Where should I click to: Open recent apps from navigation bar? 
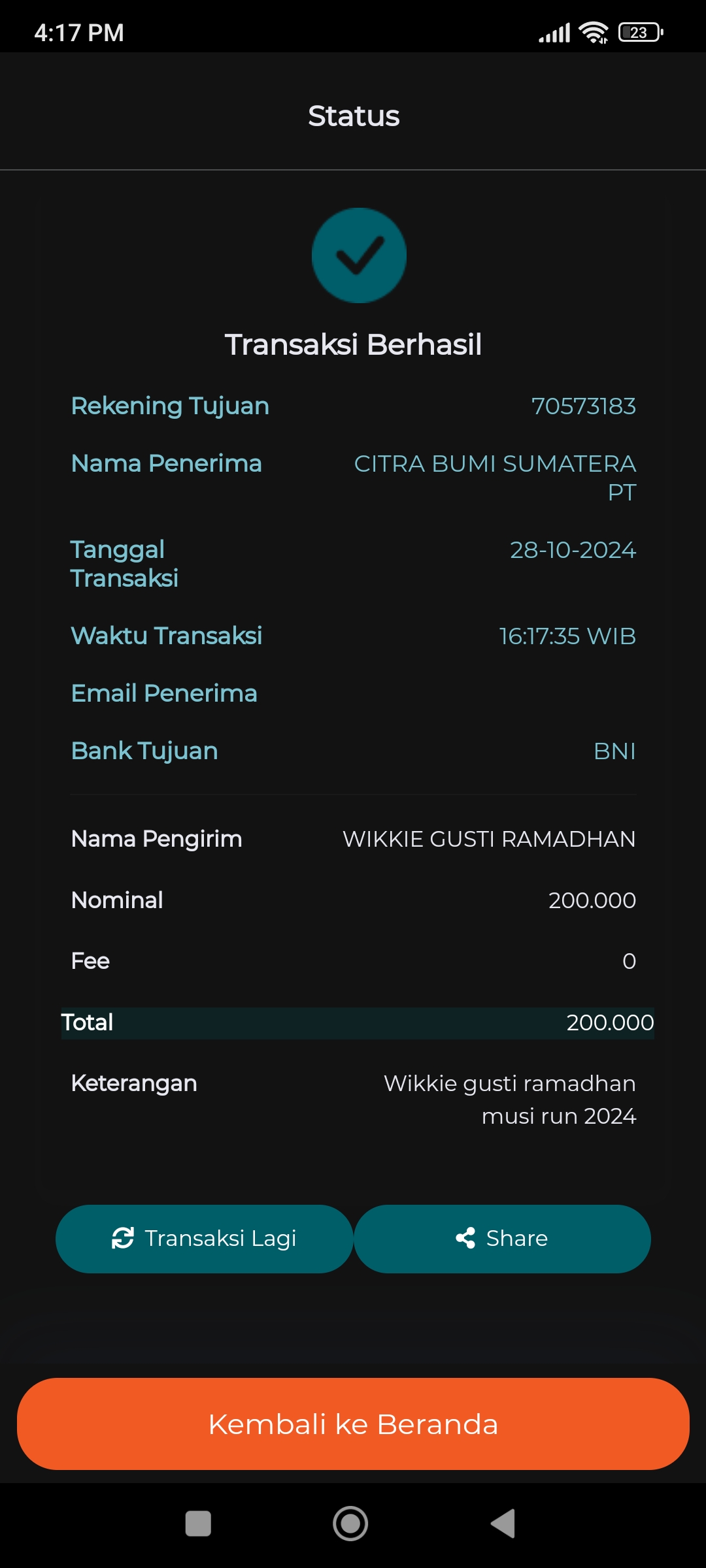coord(198,1524)
